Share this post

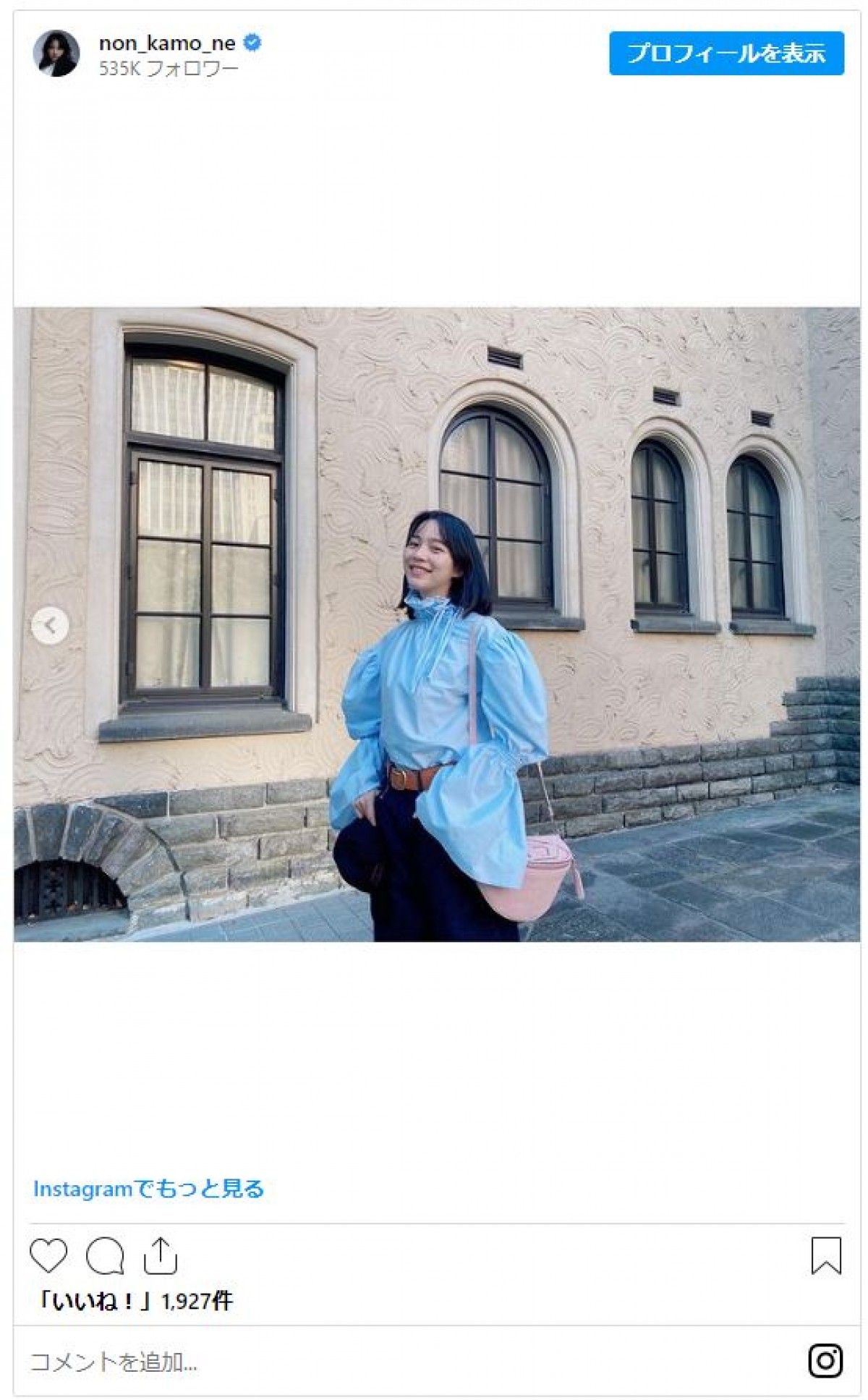[160, 1255]
